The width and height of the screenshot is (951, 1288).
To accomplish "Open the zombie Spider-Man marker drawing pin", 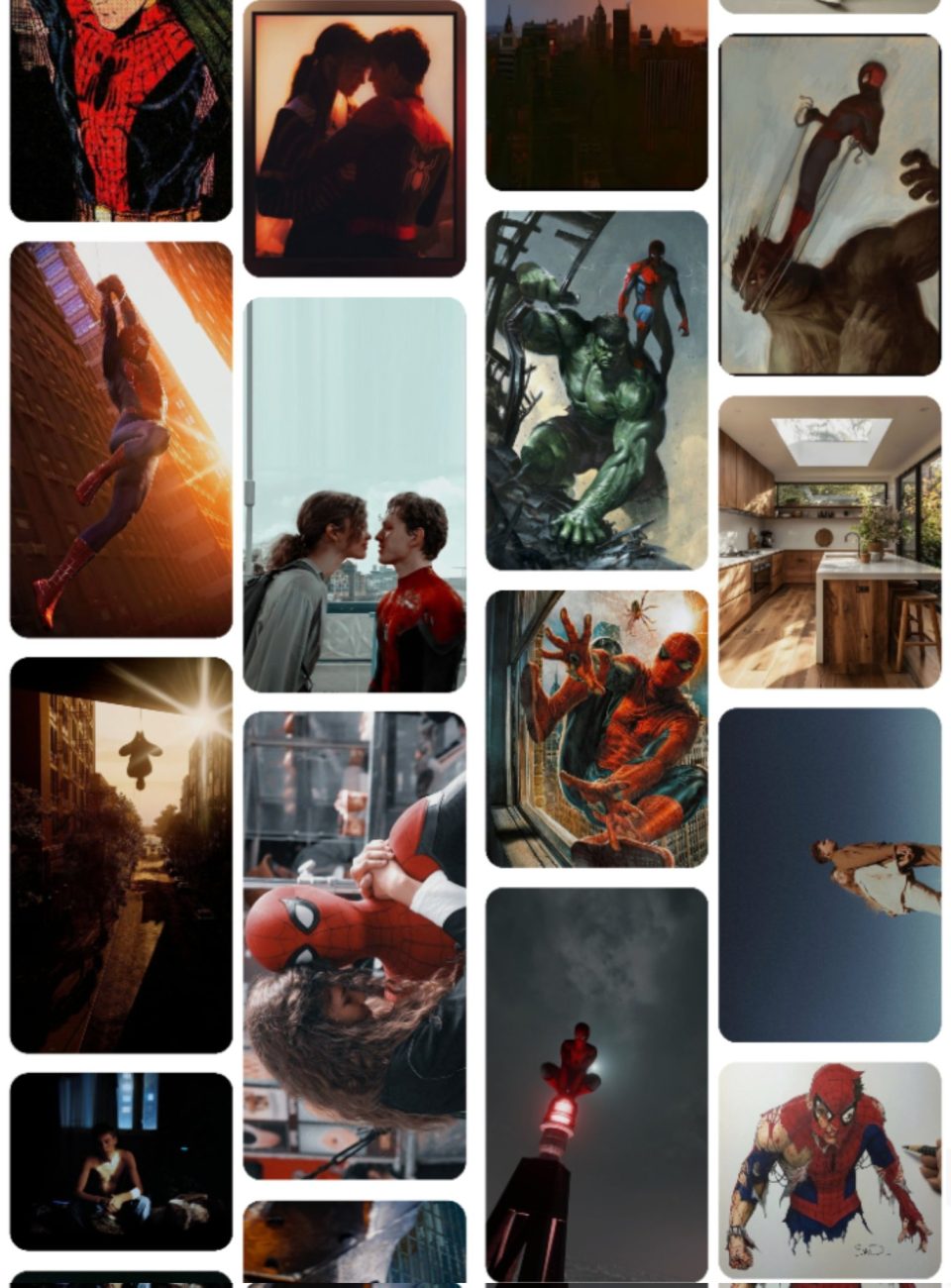I will [829, 1169].
